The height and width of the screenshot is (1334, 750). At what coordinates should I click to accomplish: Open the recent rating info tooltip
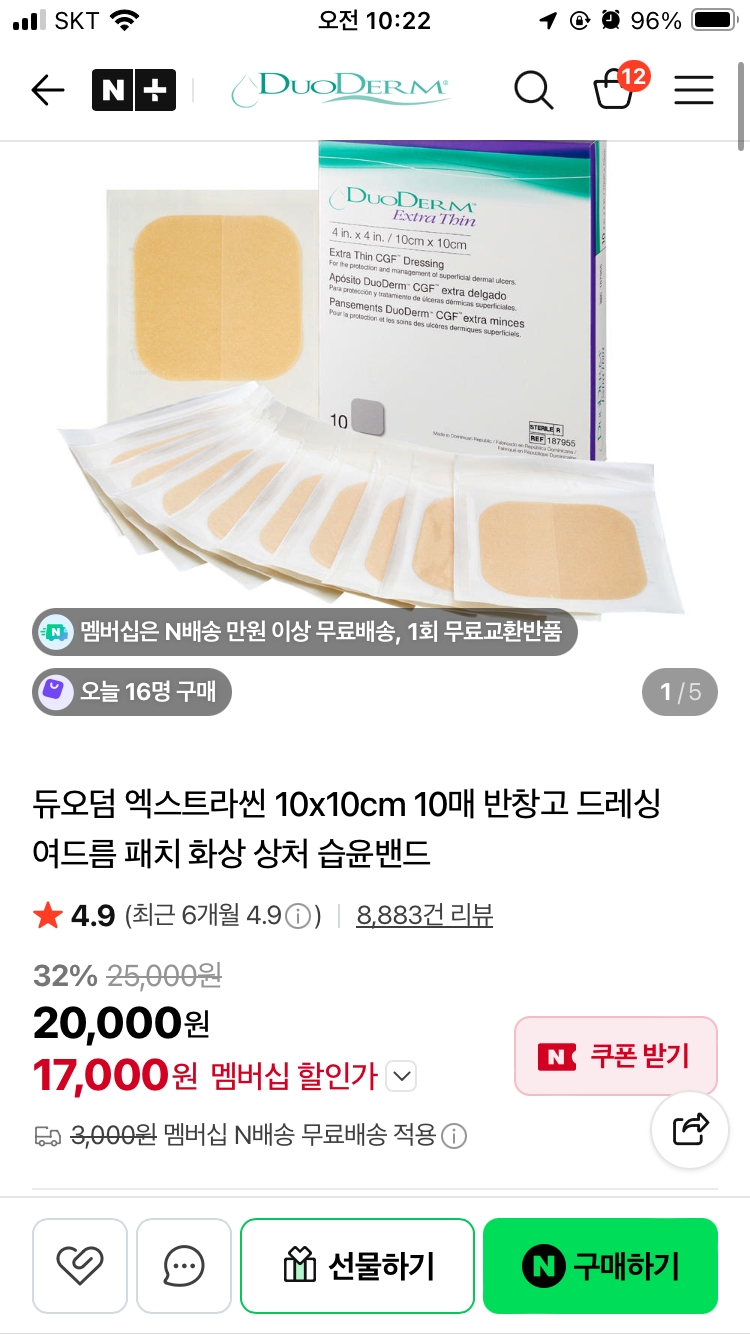pyautogui.click(x=296, y=917)
